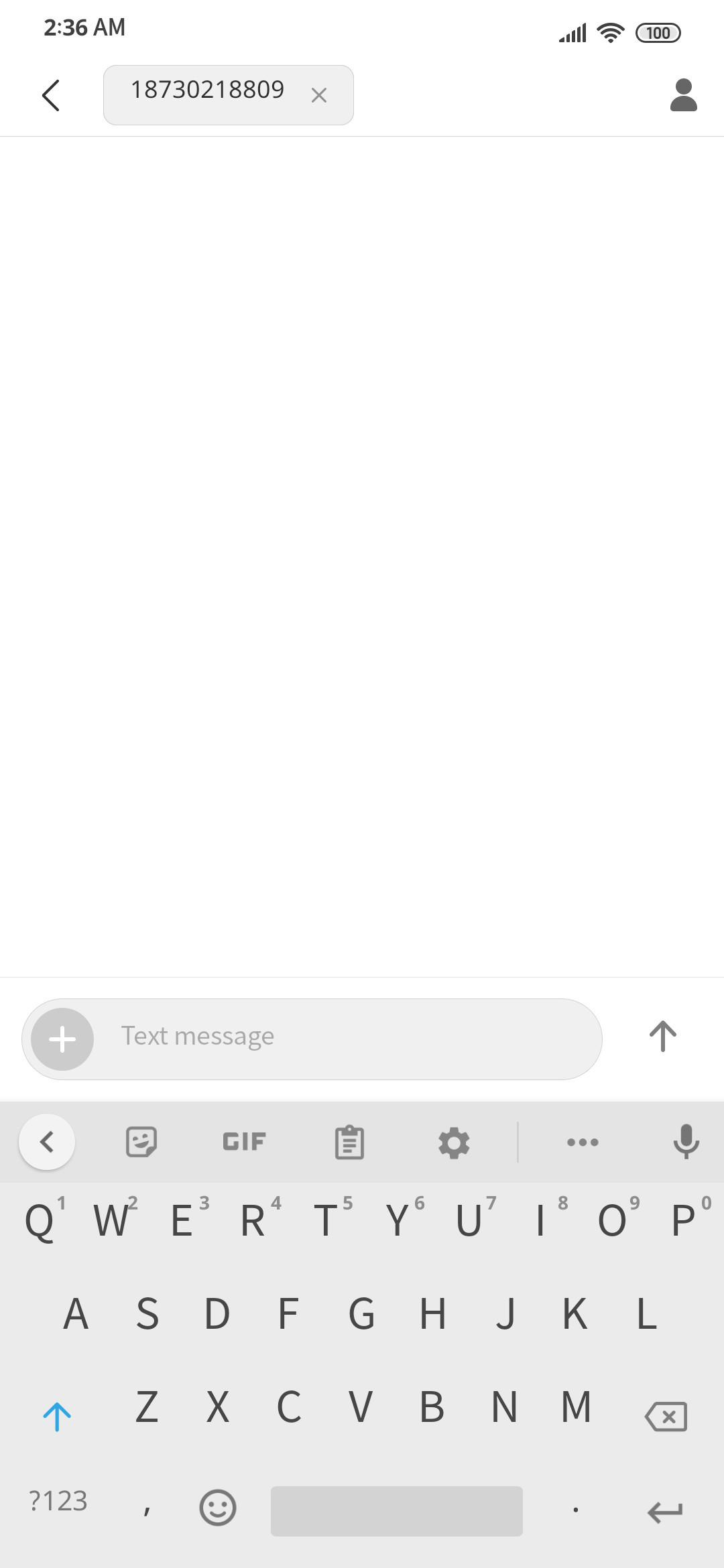Screen dimensions: 724x1568
Task: Open the emoji keyboard
Action: pyautogui.click(x=218, y=1508)
